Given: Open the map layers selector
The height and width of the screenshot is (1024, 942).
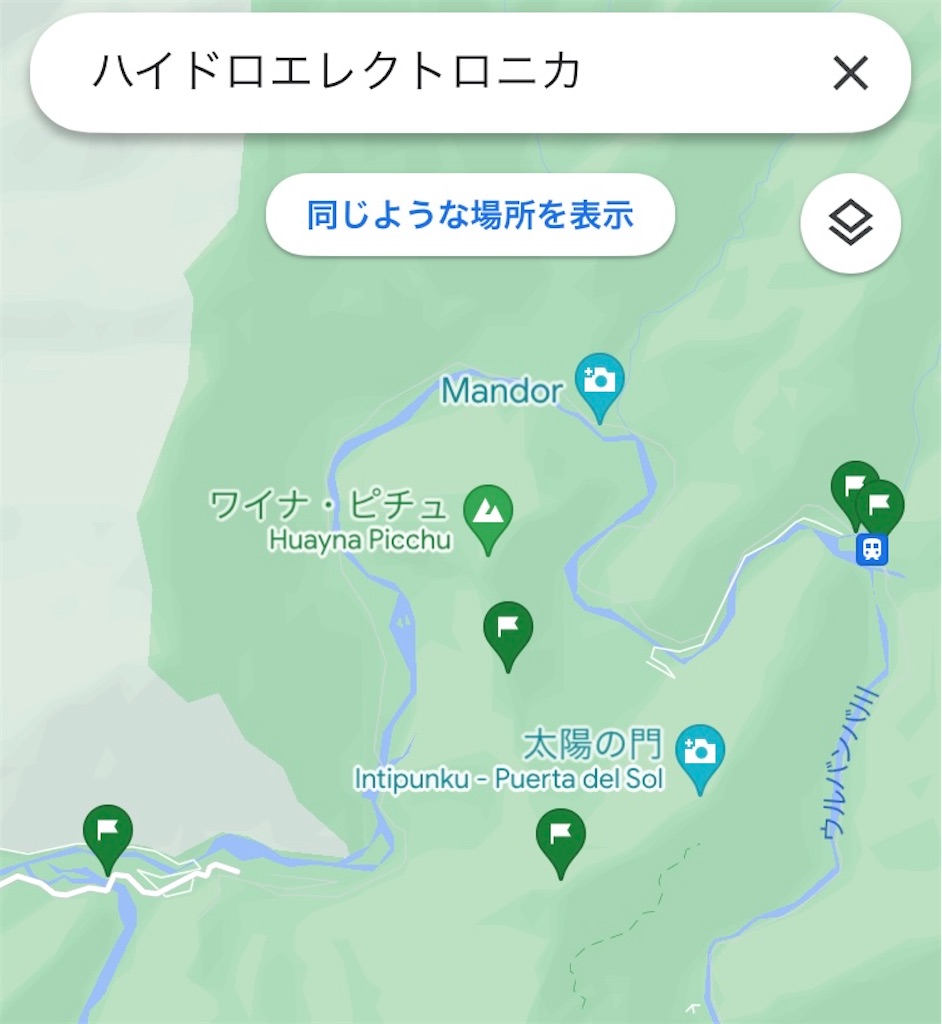Looking at the screenshot, I should [851, 224].
